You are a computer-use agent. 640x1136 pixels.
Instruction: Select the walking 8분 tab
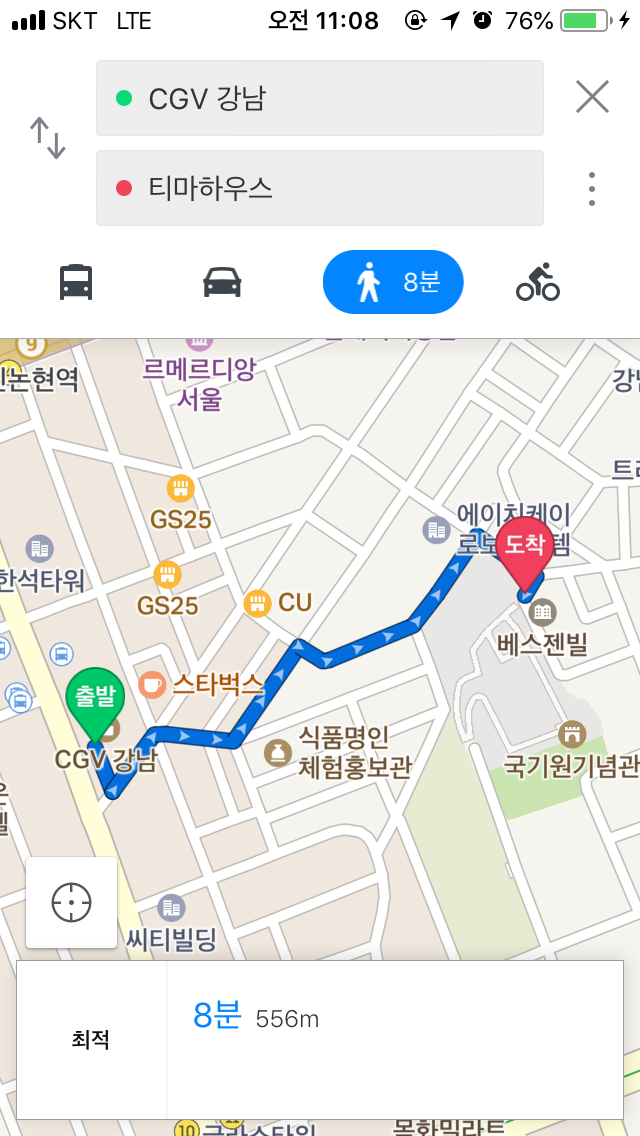point(393,282)
